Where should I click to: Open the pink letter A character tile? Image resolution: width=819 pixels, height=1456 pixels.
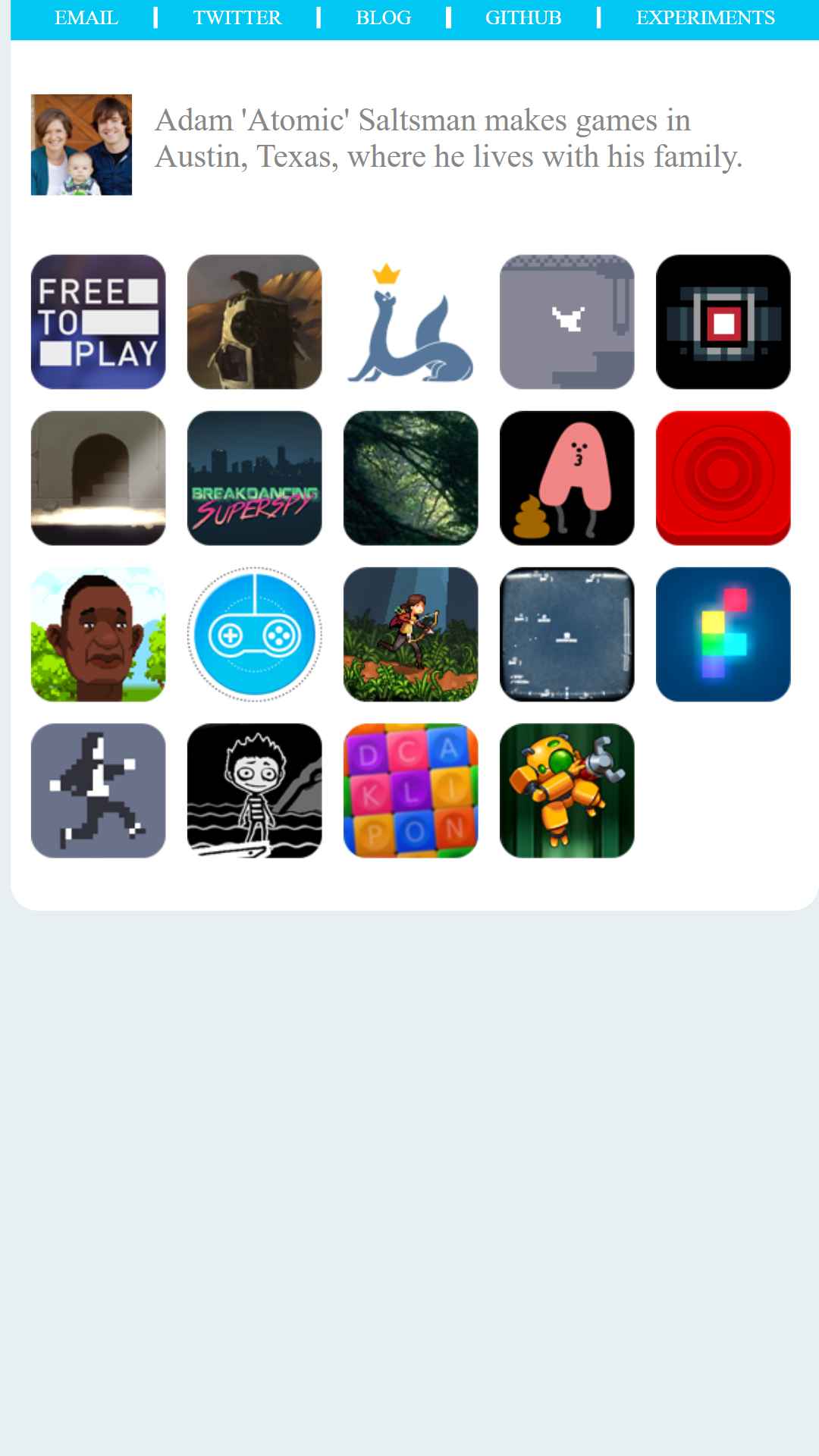coord(566,479)
